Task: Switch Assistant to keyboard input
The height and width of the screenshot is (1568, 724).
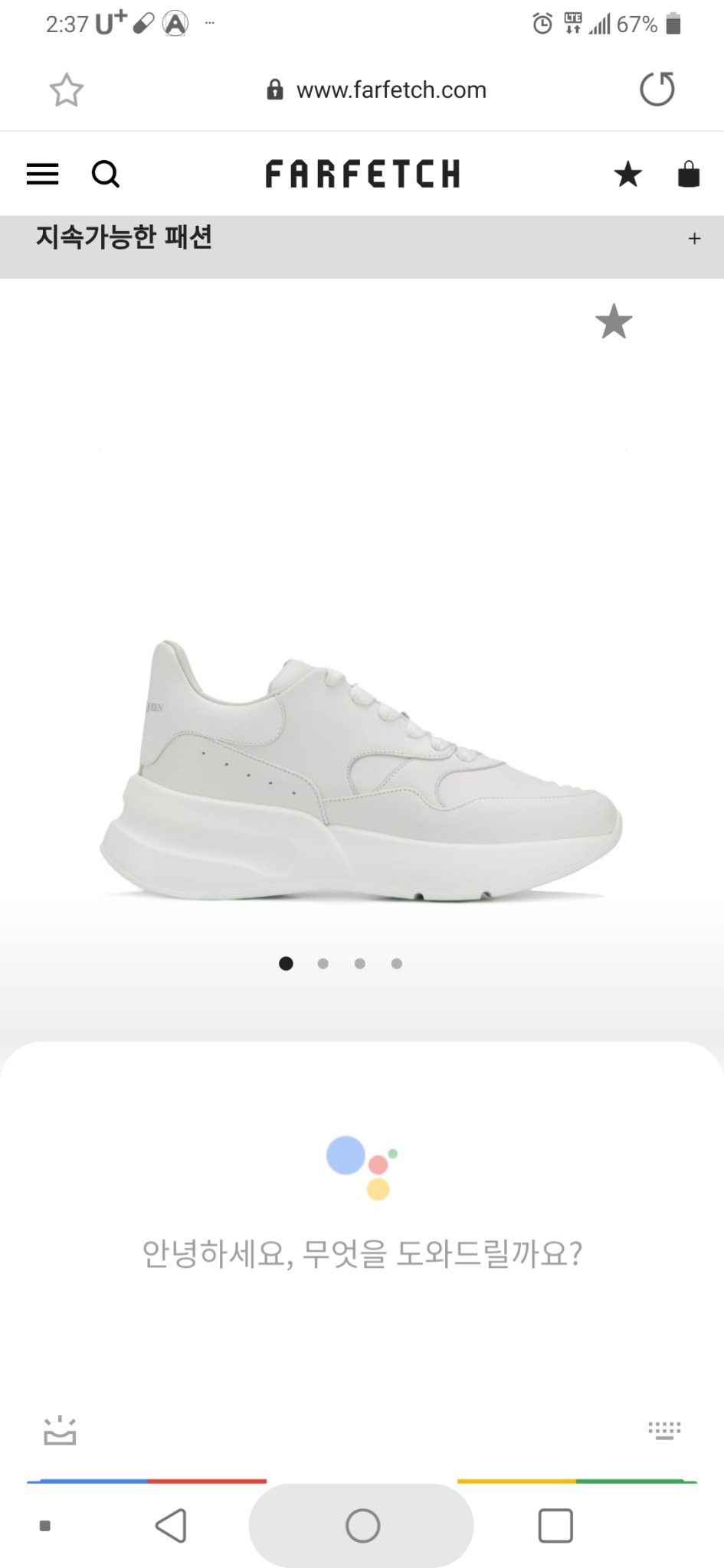Action: pyautogui.click(x=664, y=1429)
